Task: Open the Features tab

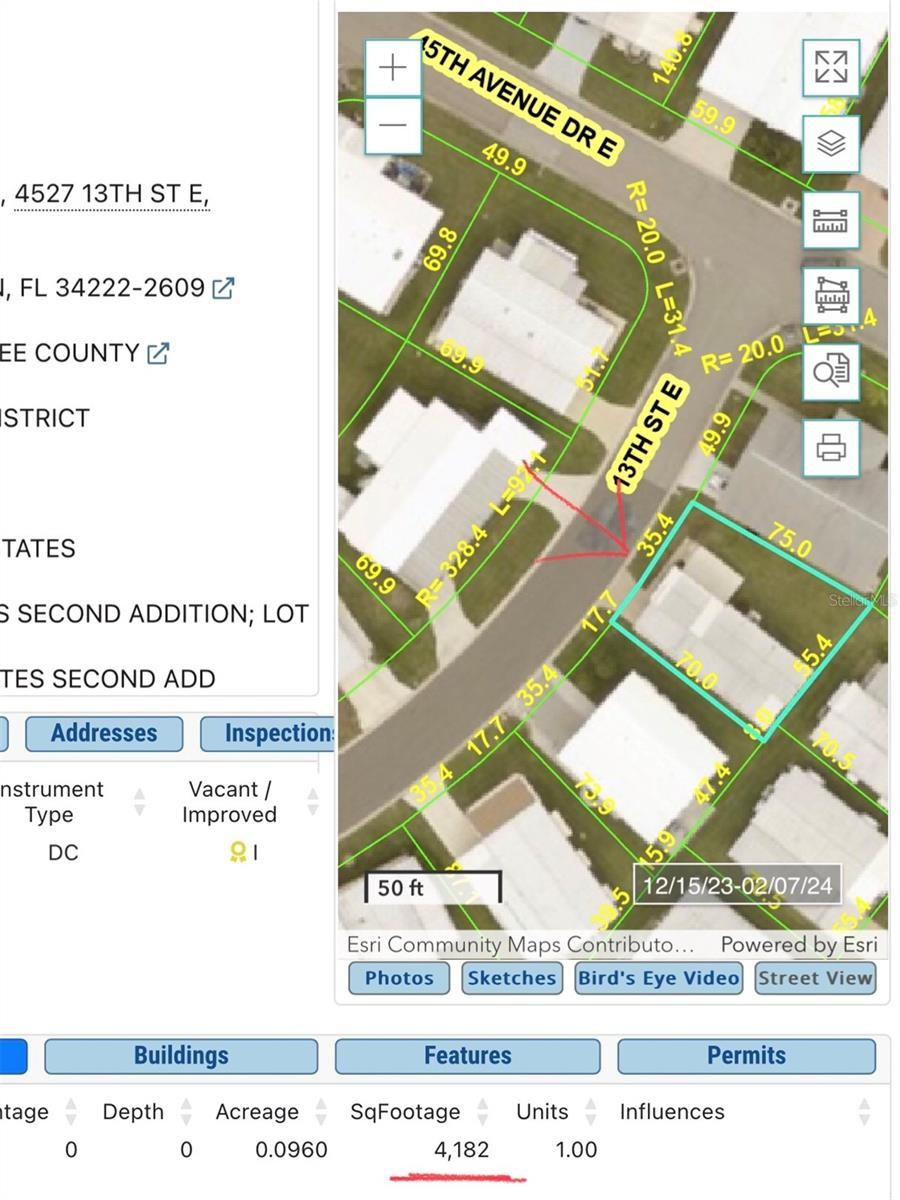Action: [467, 1056]
